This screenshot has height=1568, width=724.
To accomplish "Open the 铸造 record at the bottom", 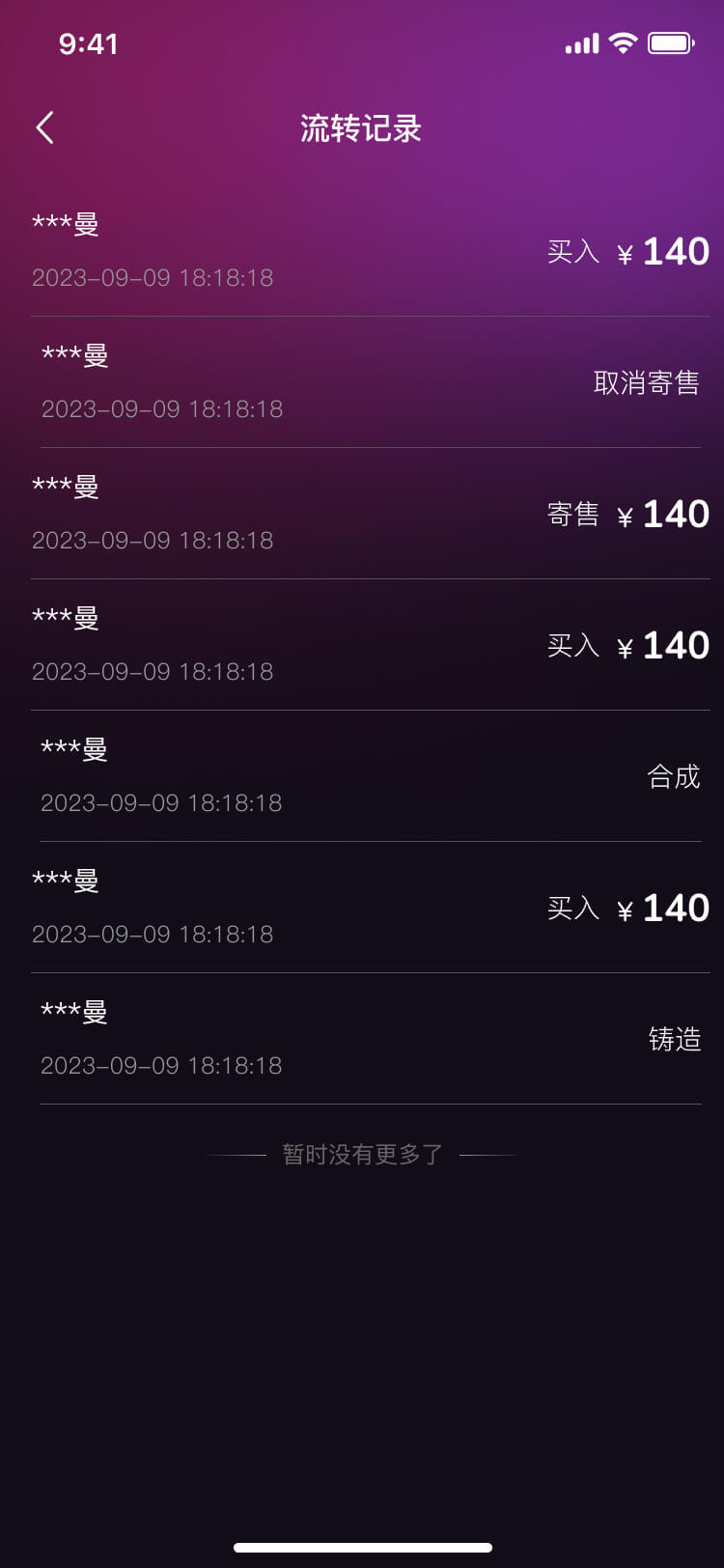I will click(x=362, y=1038).
